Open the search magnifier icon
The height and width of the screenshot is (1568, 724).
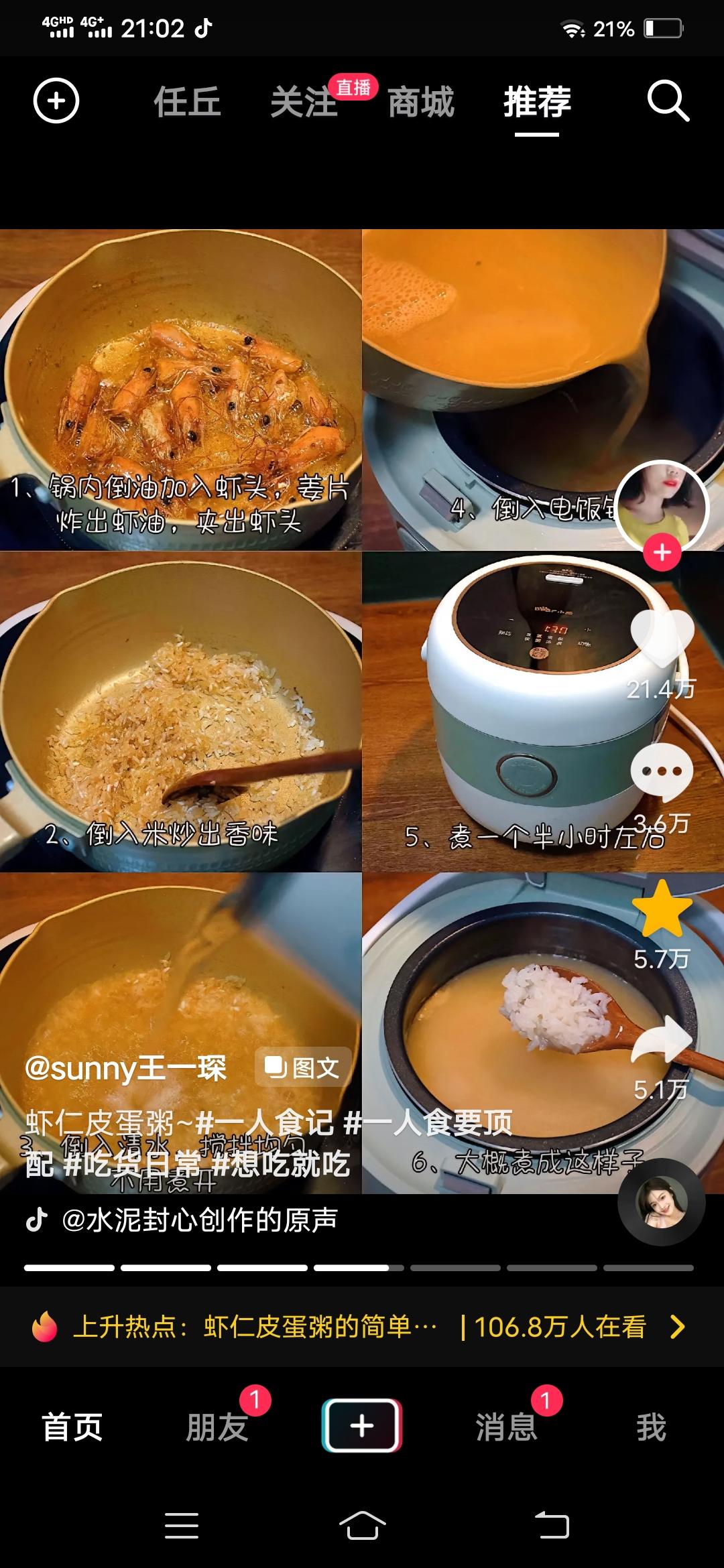668,101
